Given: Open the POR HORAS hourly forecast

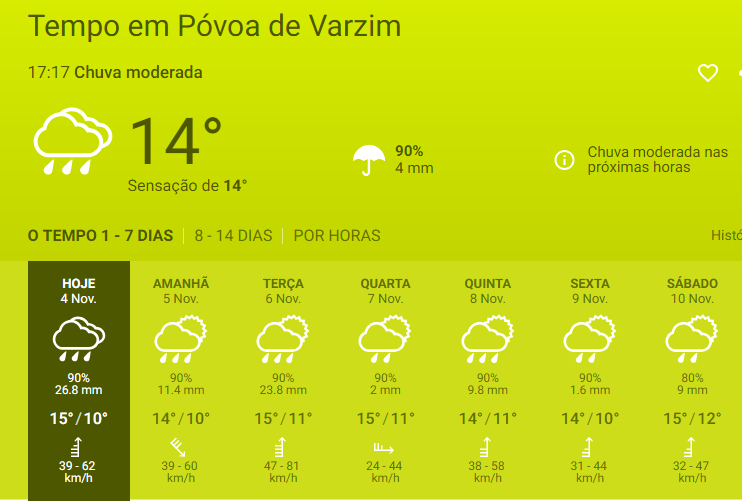Looking at the screenshot, I should click(x=337, y=236).
